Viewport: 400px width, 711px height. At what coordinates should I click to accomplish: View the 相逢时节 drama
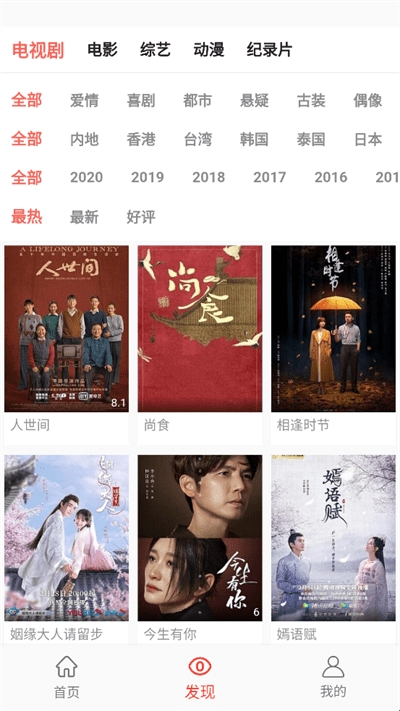pyautogui.click(x=333, y=329)
